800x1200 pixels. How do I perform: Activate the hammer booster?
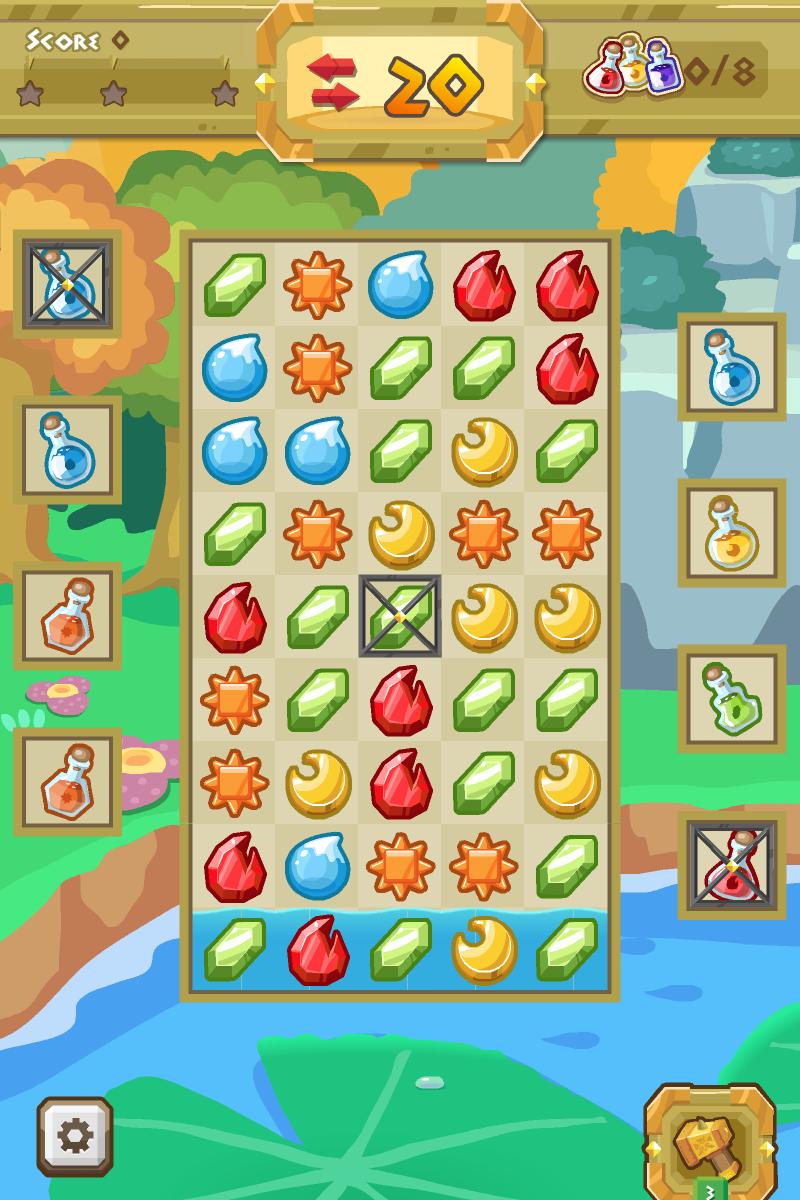pos(709,1139)
